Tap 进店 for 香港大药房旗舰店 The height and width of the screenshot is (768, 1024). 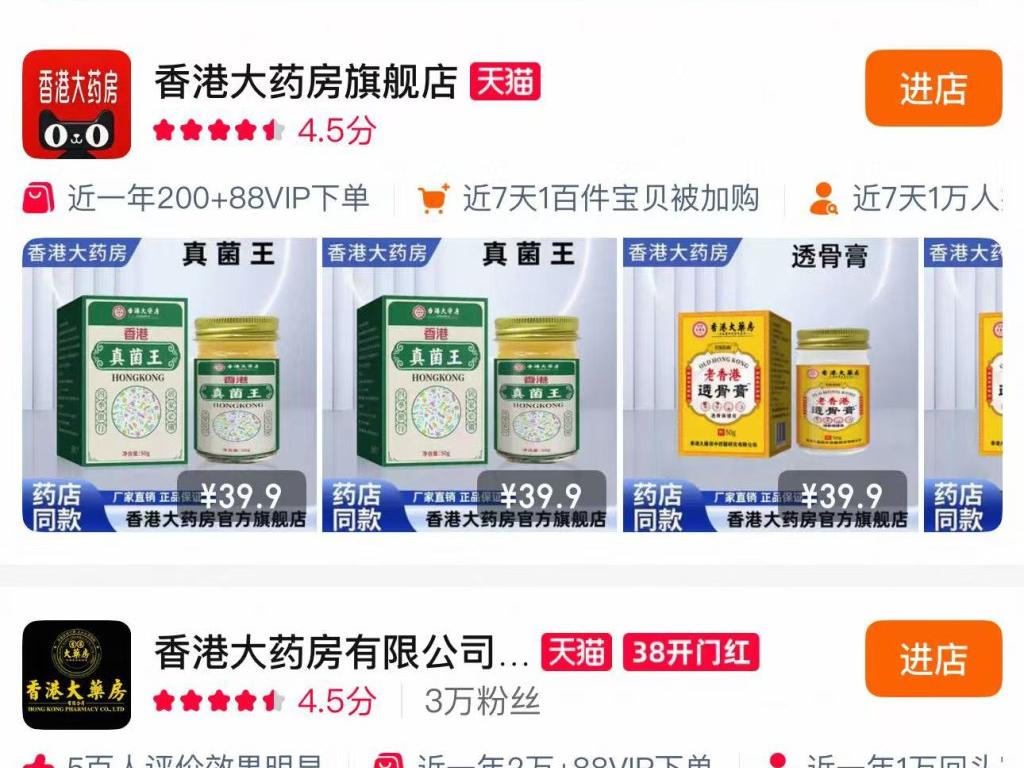[x=932, y=88]
